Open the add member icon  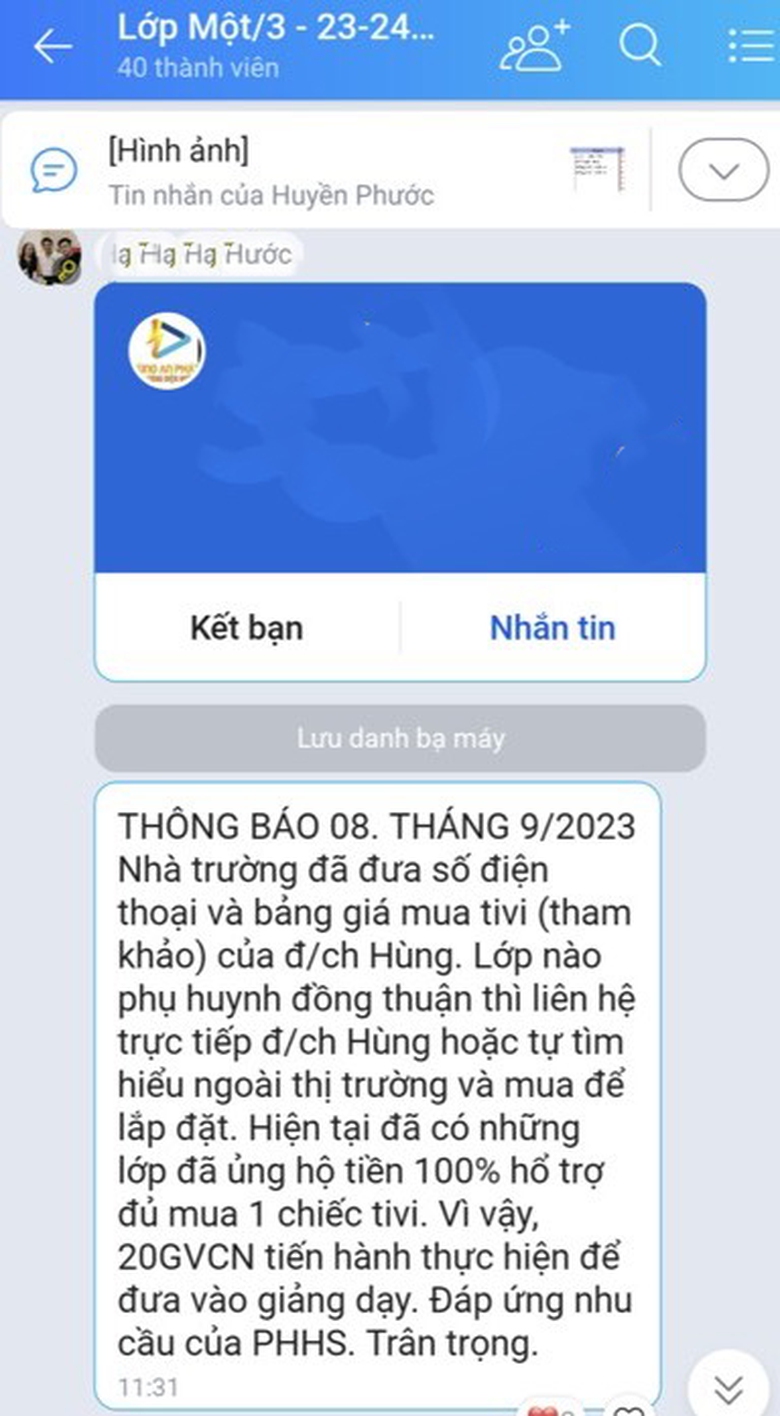[537, 45]
